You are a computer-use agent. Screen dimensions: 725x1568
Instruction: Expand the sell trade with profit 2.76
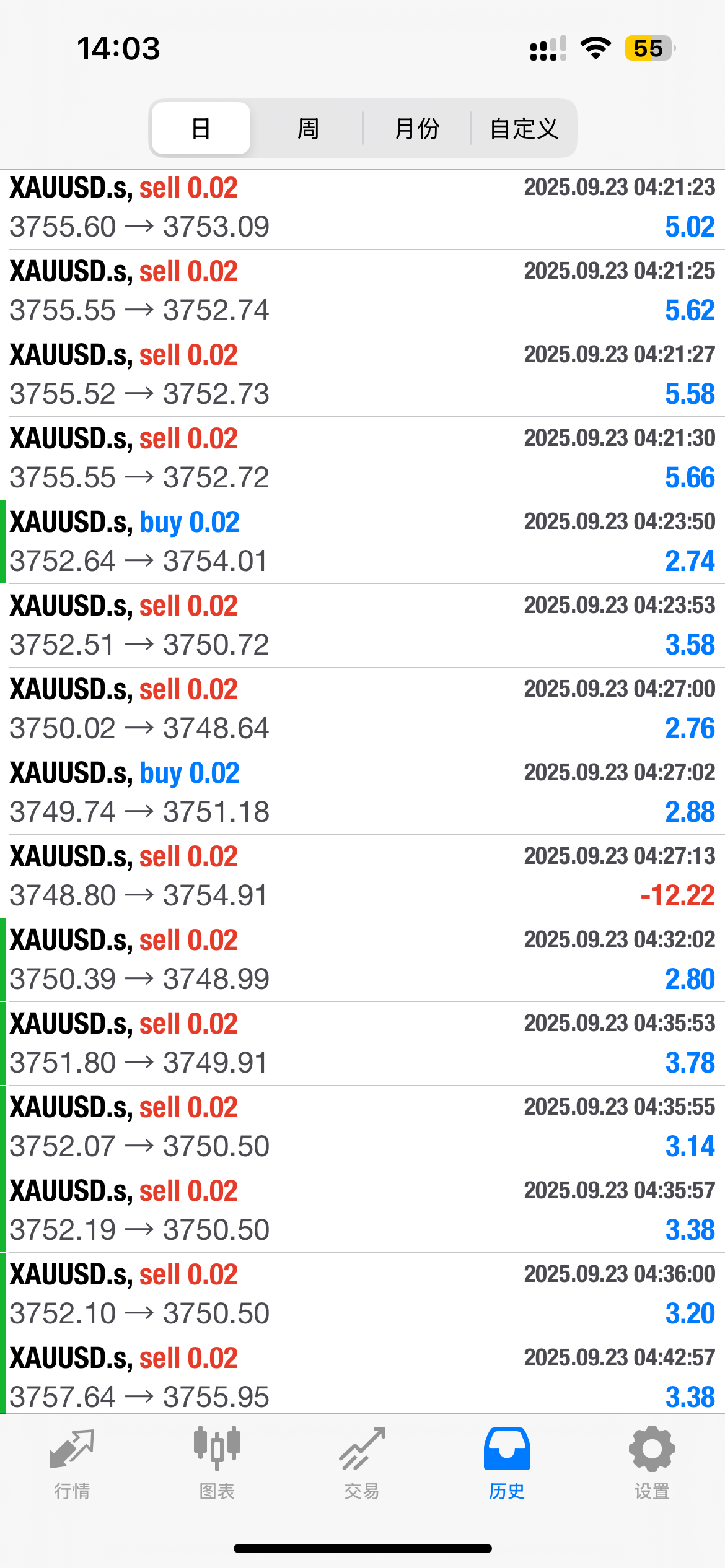click(x=362, y=710)
